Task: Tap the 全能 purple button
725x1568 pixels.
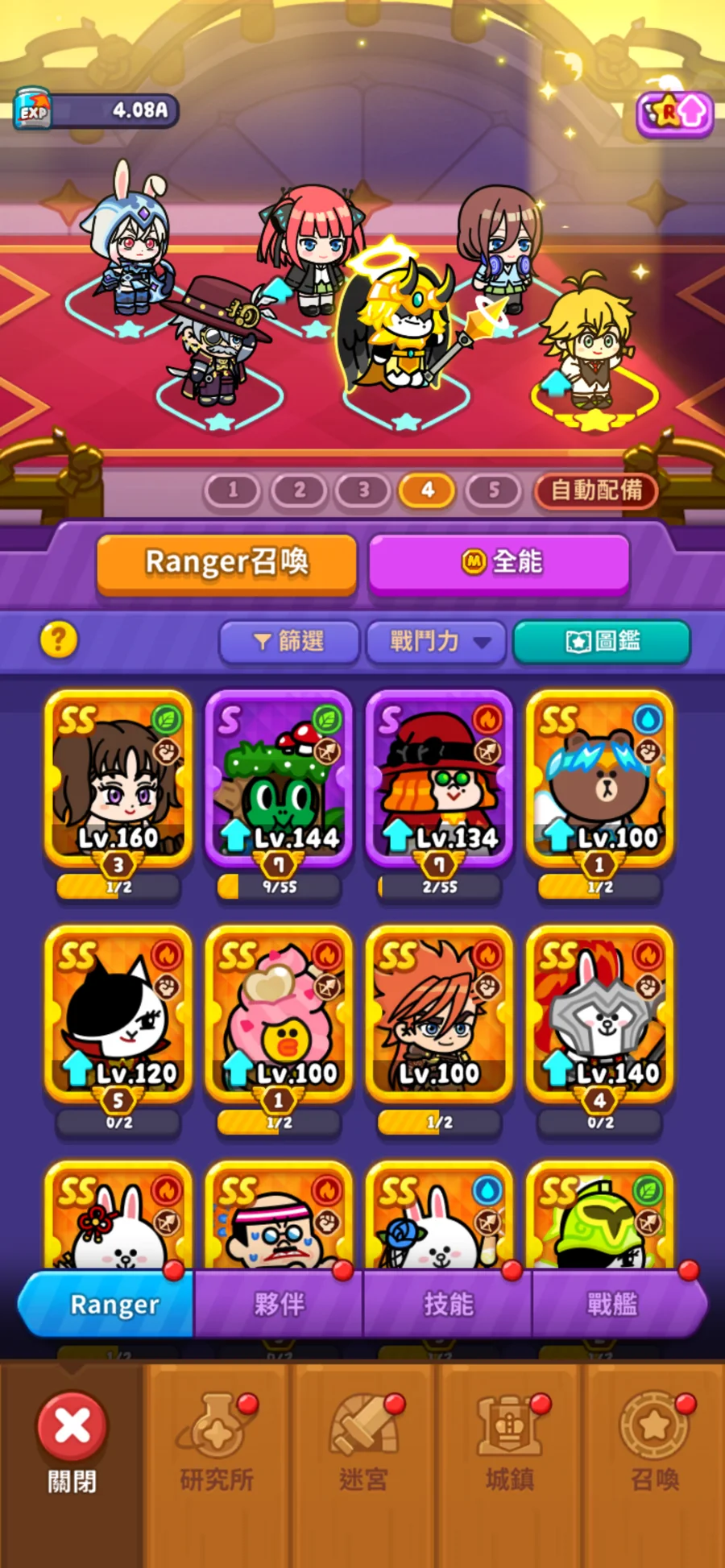Action: pyautogui.click(x=499, y=563)
